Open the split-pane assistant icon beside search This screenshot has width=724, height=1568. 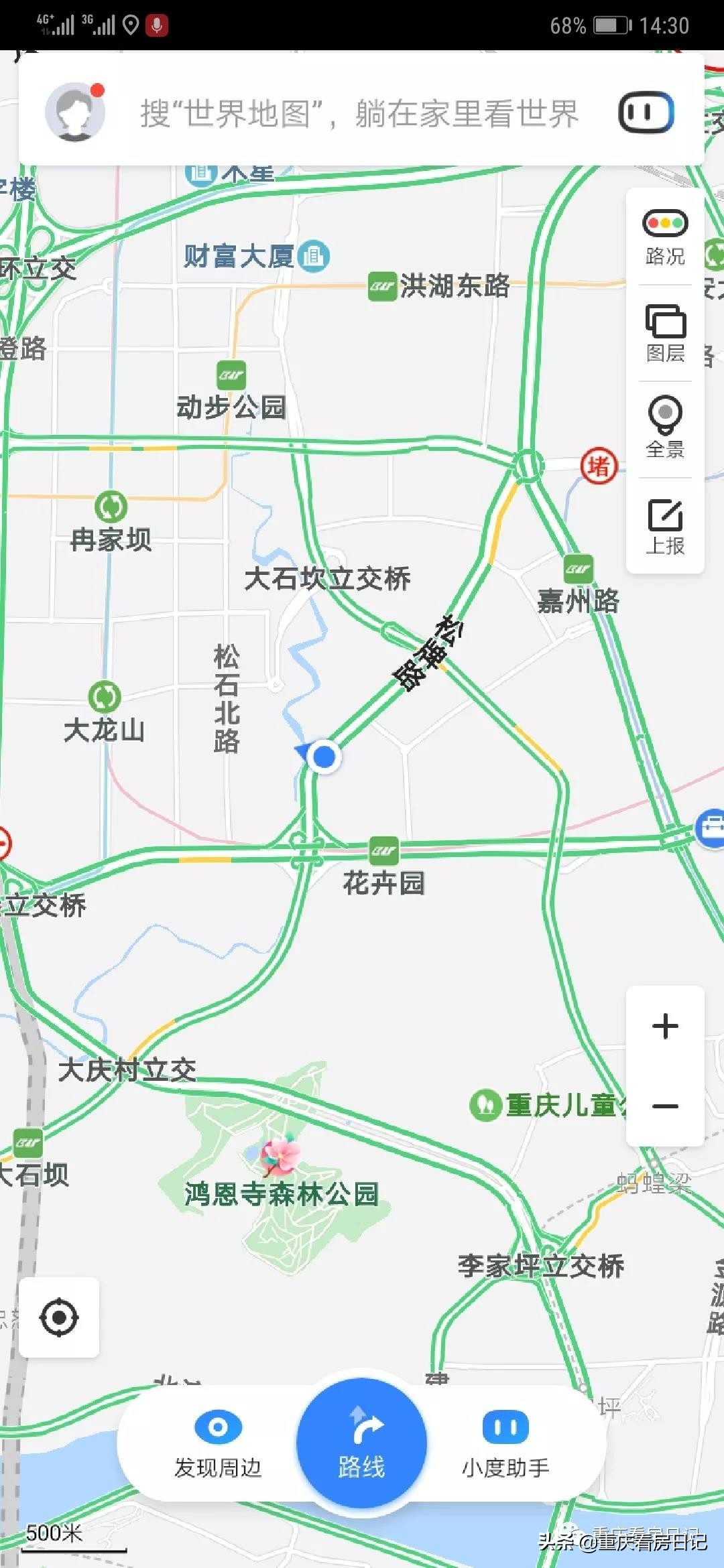[x=646, y=113]
